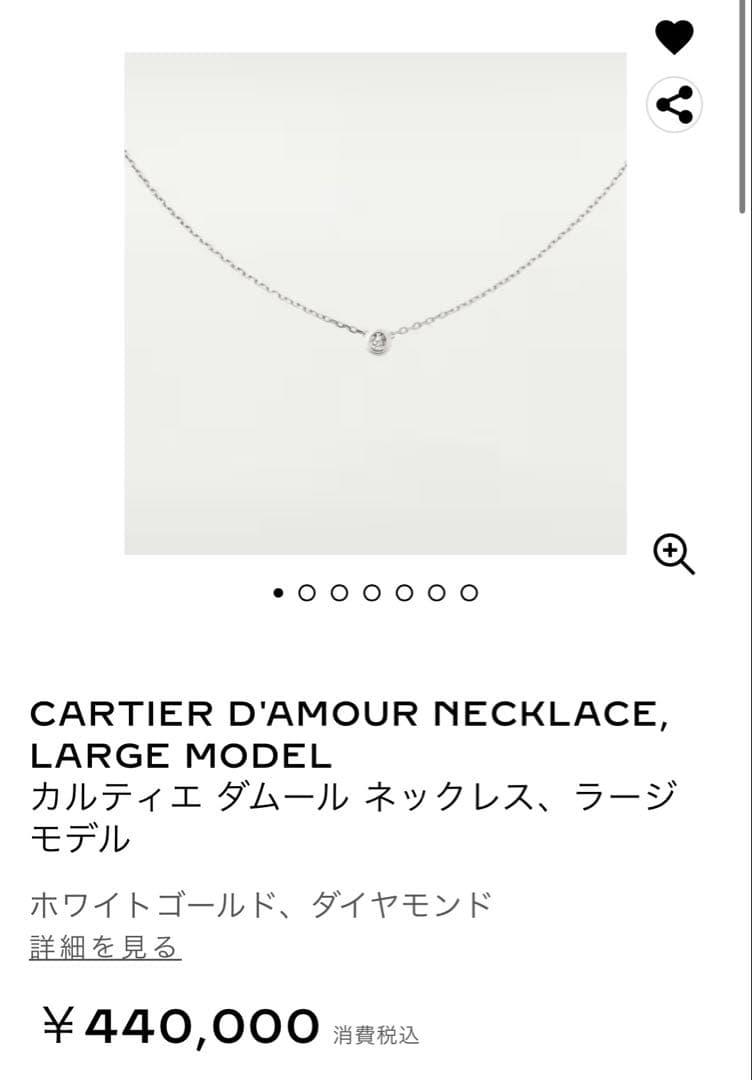Select the first carousel indicator dot
The image size is (752, 1080).
[x=278, y=592]
